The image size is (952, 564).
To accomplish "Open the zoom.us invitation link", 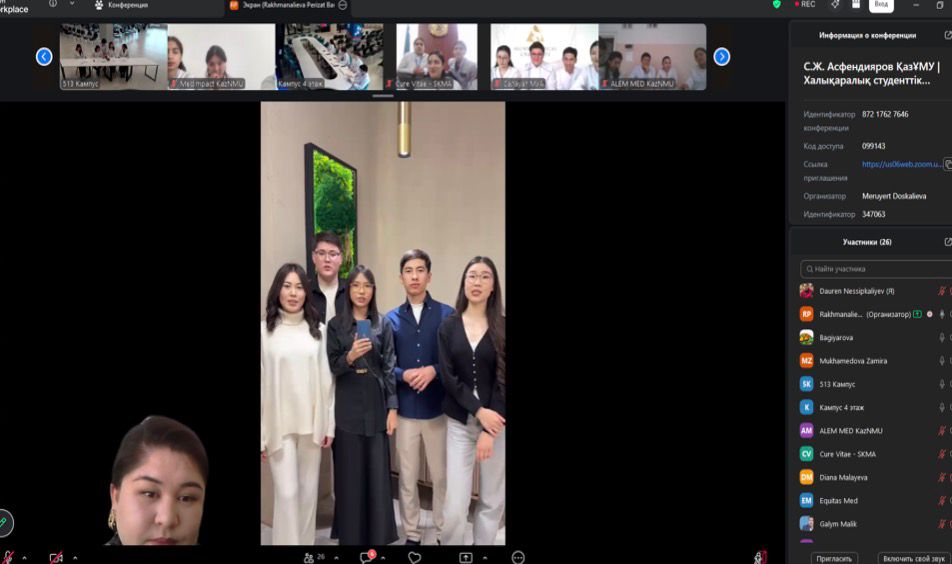I will (900, 164).
